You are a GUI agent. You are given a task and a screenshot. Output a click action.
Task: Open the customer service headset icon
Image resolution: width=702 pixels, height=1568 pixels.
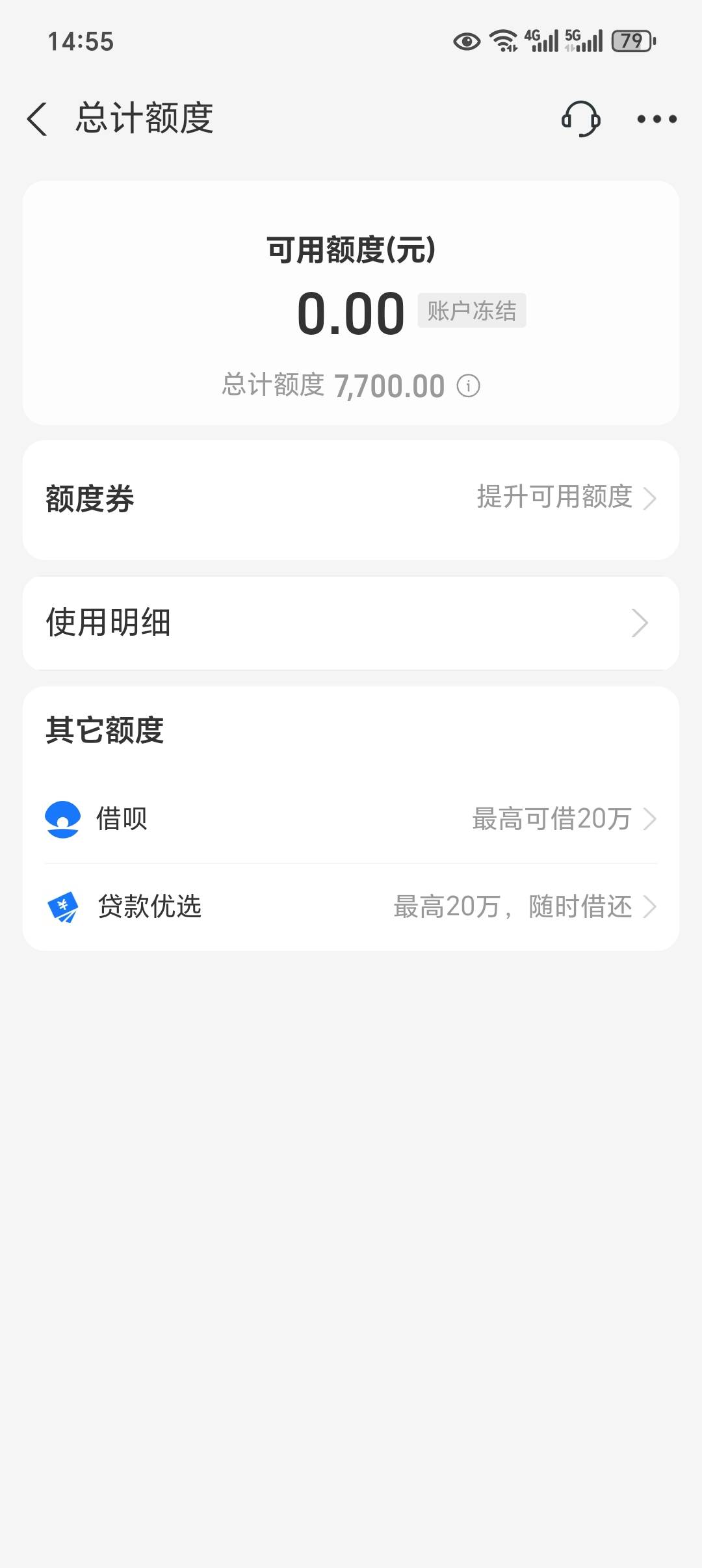580,119
